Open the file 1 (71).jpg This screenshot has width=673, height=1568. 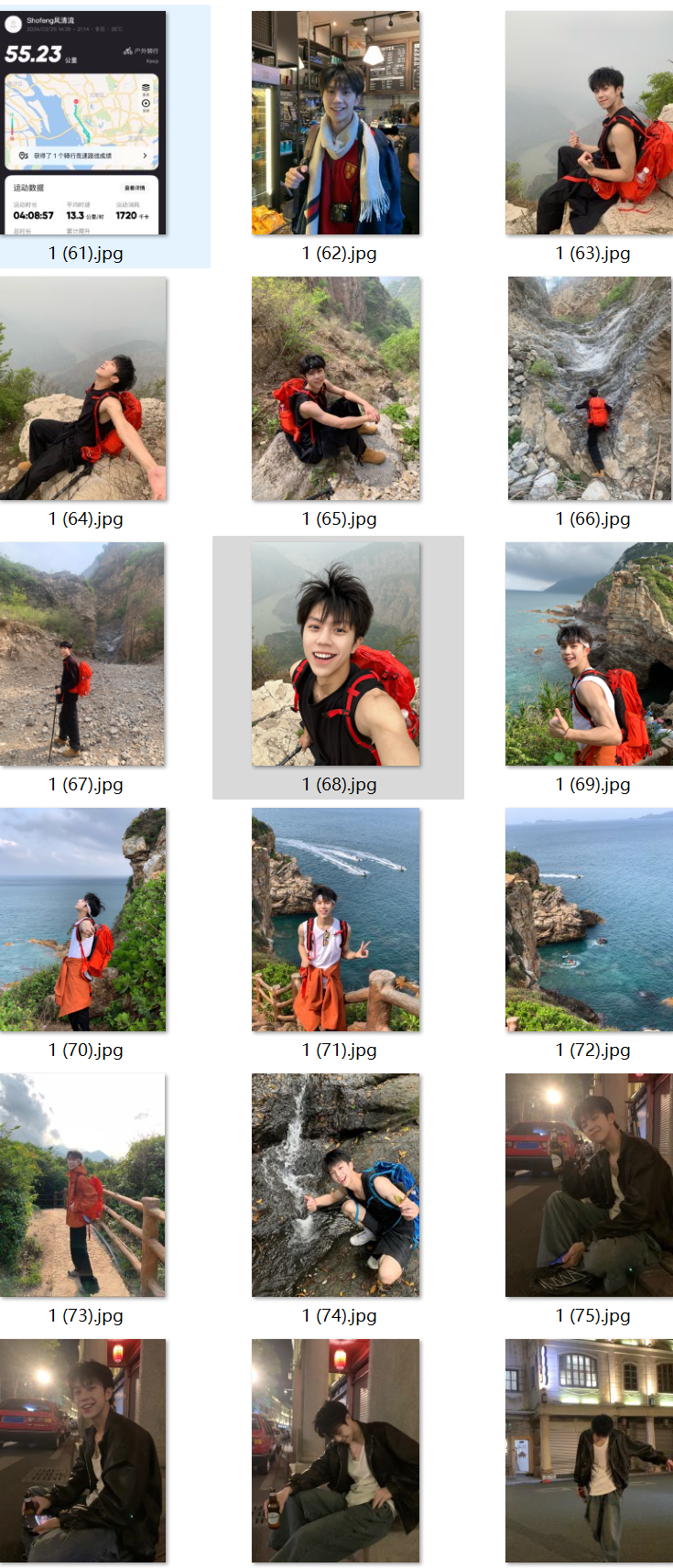click(336, 920)
